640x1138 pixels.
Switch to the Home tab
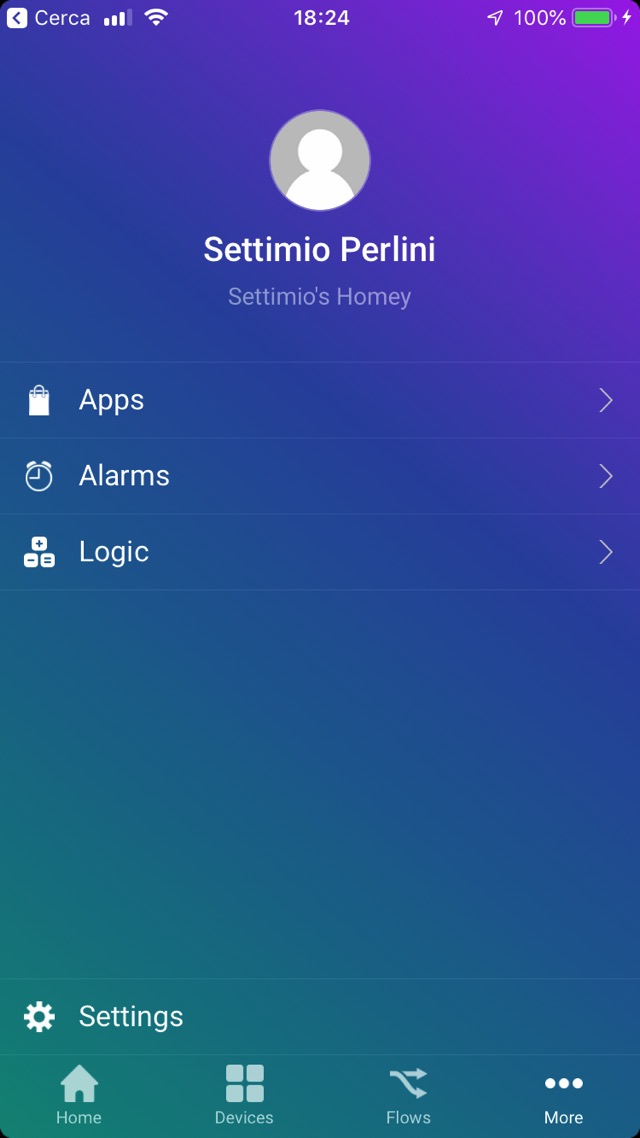[x=79, y=1095]
